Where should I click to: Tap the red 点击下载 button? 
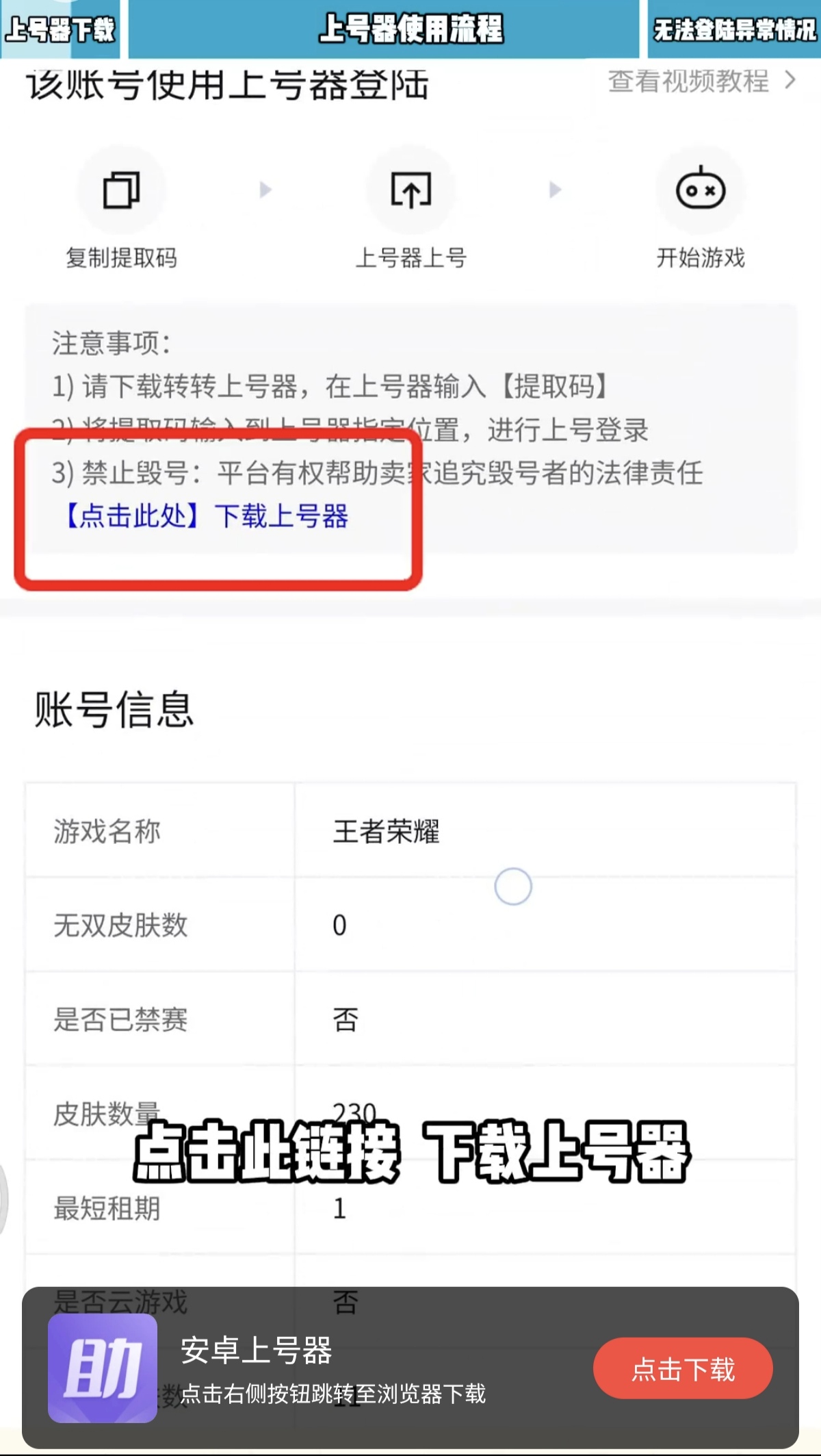pos(683,1369)
